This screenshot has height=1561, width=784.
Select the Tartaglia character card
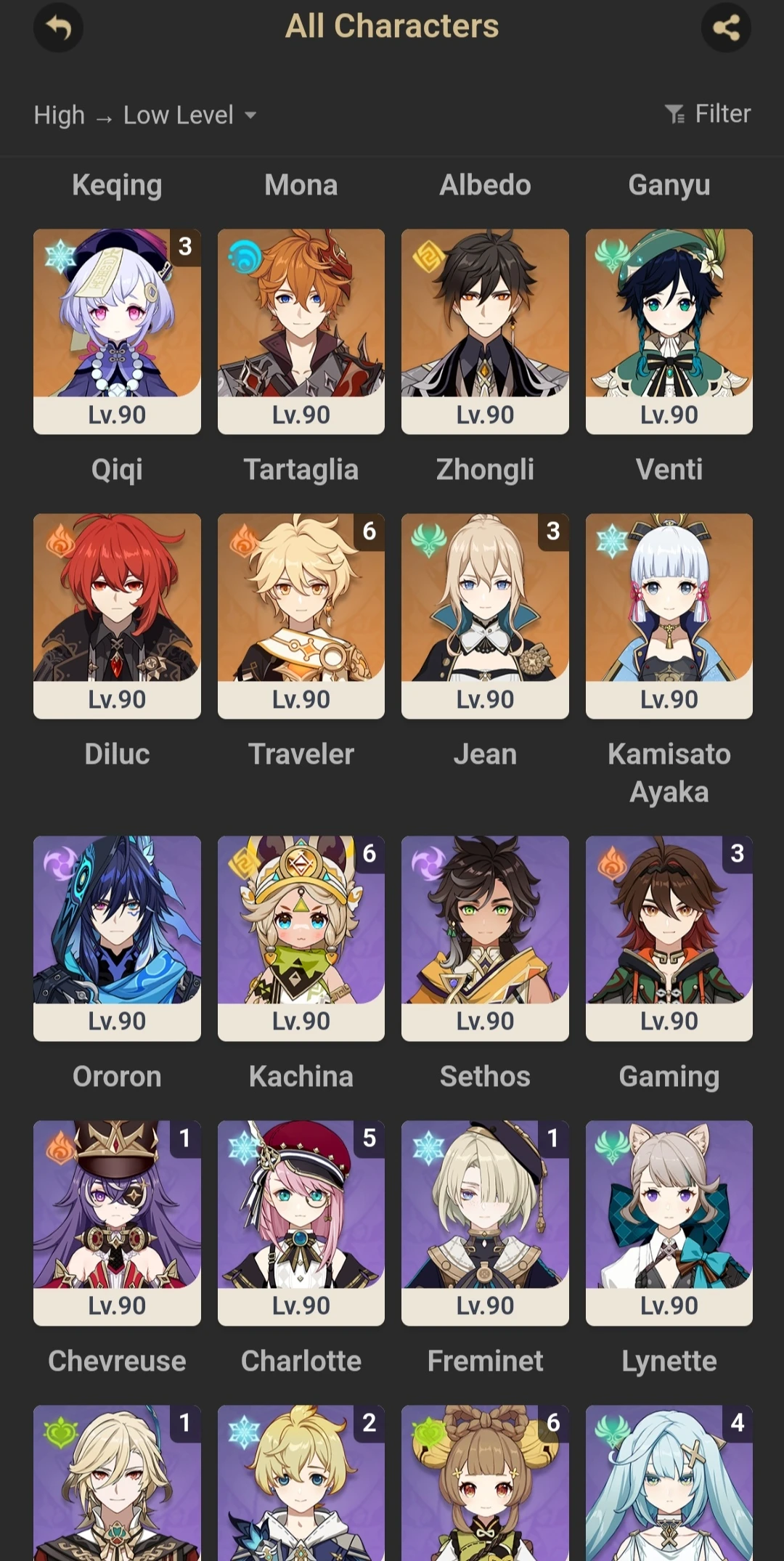point(301,330)
